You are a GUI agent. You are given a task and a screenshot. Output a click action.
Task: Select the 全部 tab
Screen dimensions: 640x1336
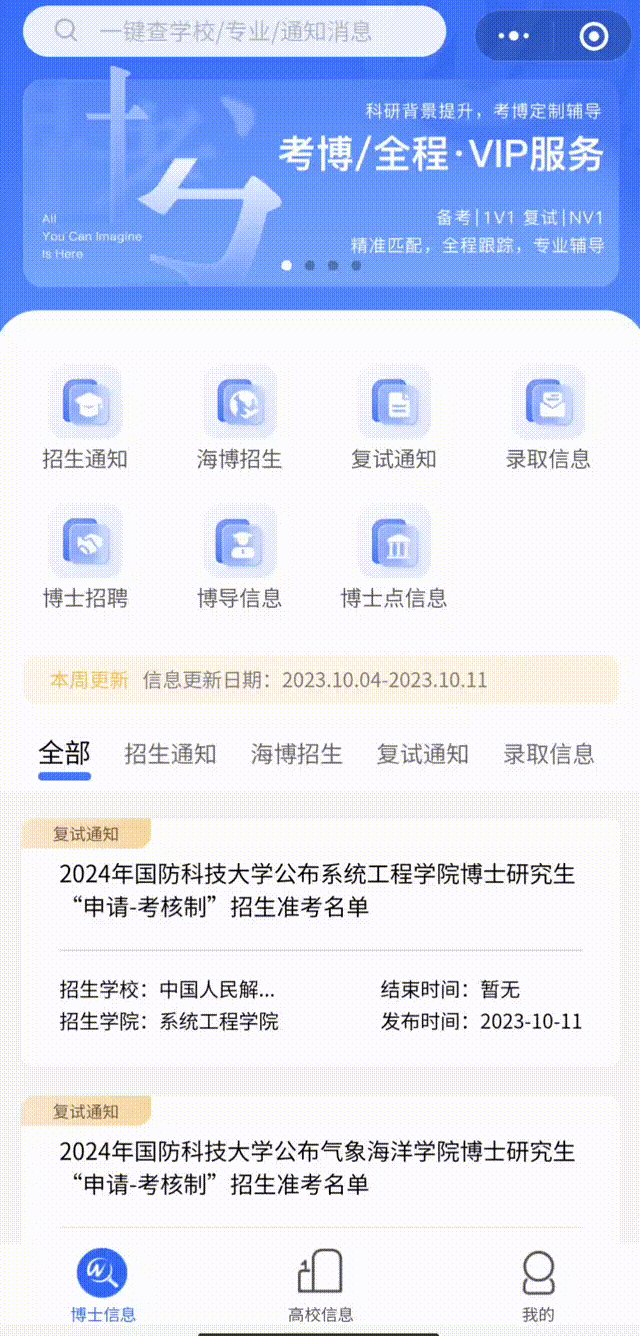[x=64, y=753]
